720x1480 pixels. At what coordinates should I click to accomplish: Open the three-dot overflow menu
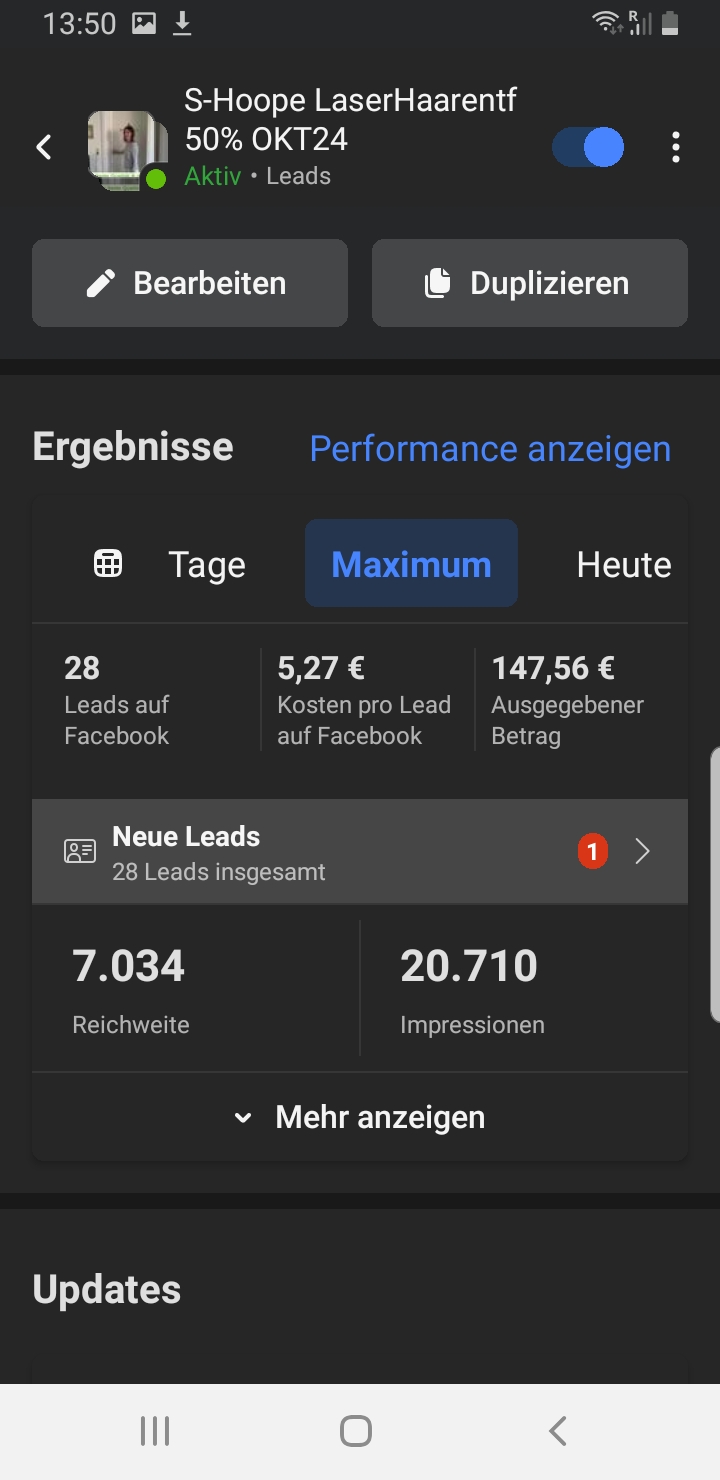676,148
